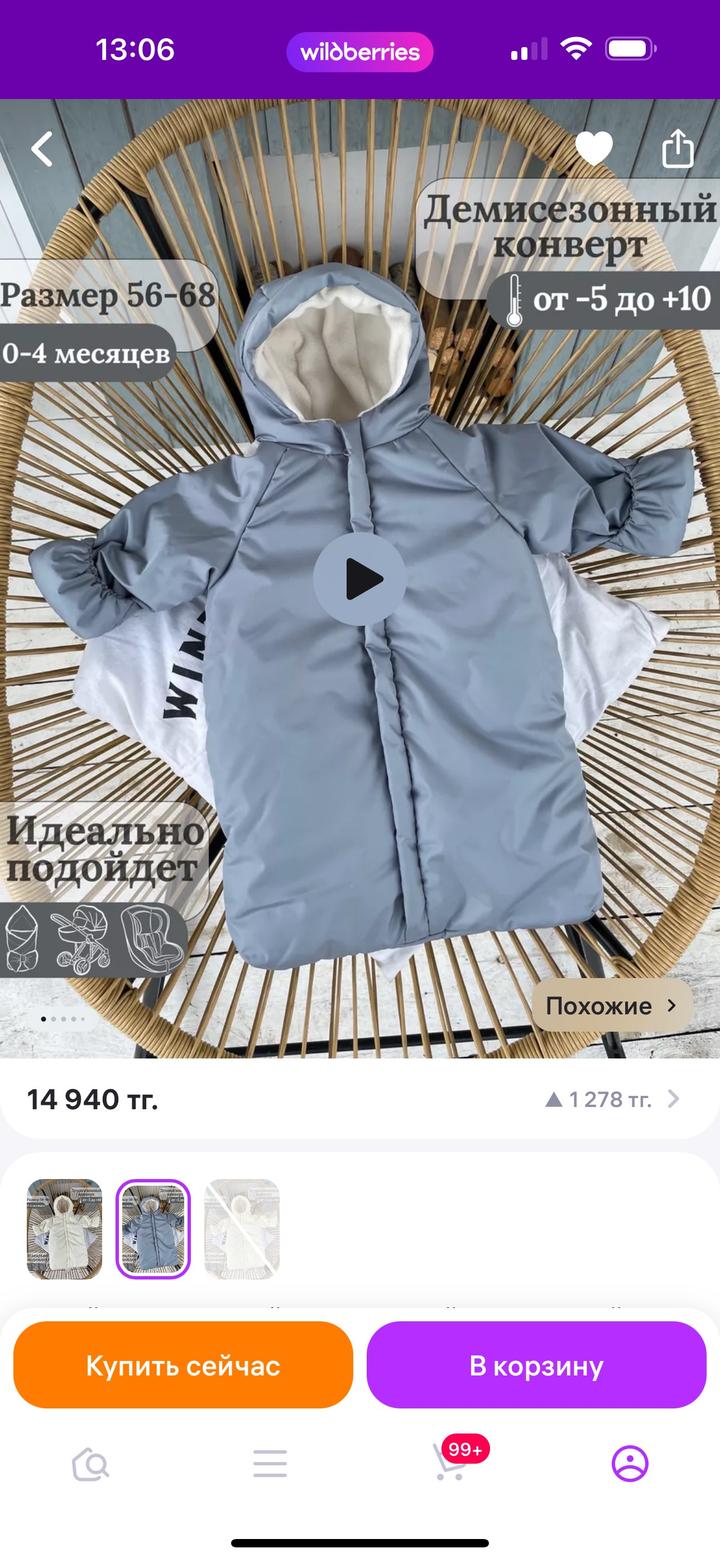Select the white envelope color variant
The width and height of the screenshot is (720, 1561).
(65, 1229)
